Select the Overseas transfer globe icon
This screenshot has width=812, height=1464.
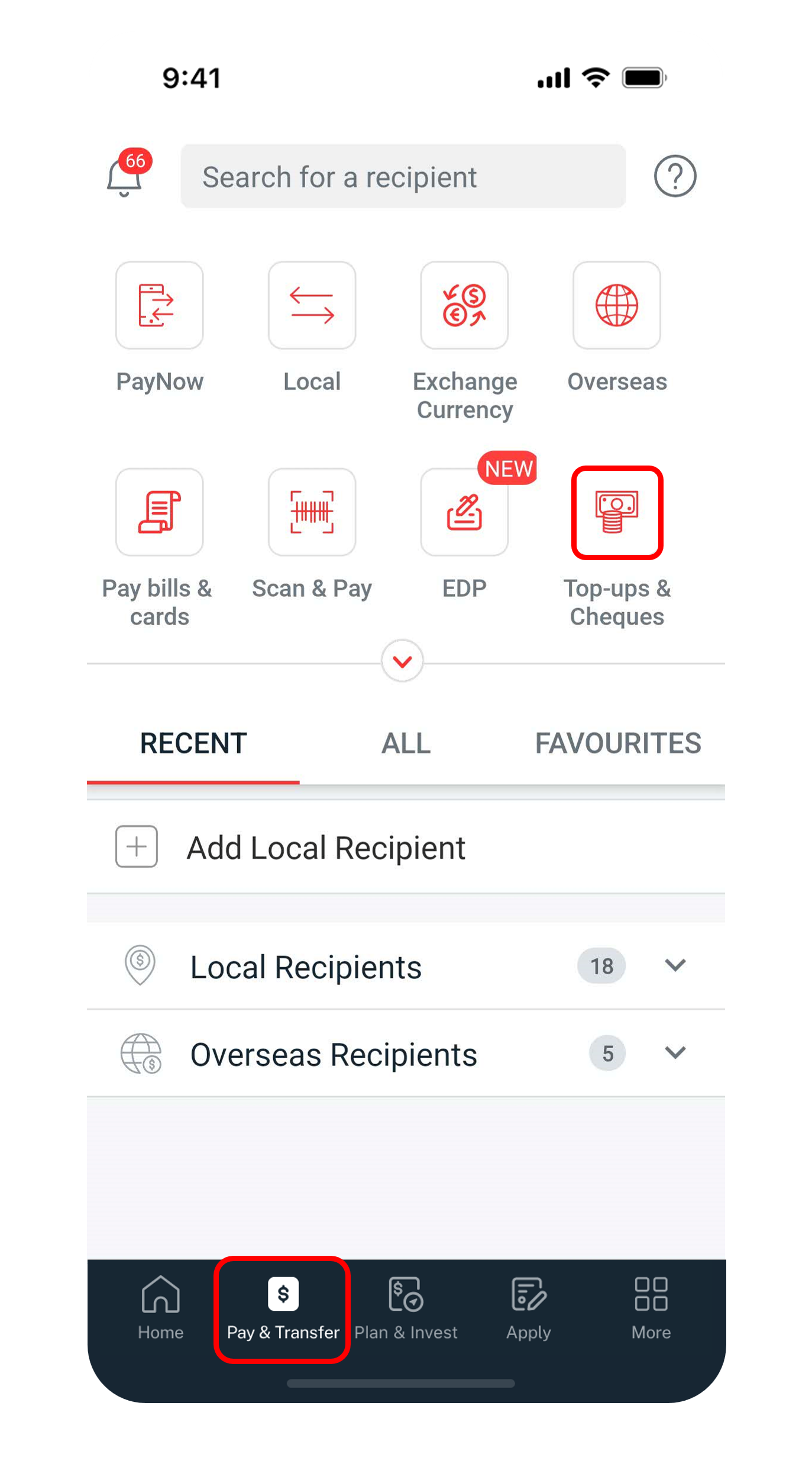click(x=617, y=305)
